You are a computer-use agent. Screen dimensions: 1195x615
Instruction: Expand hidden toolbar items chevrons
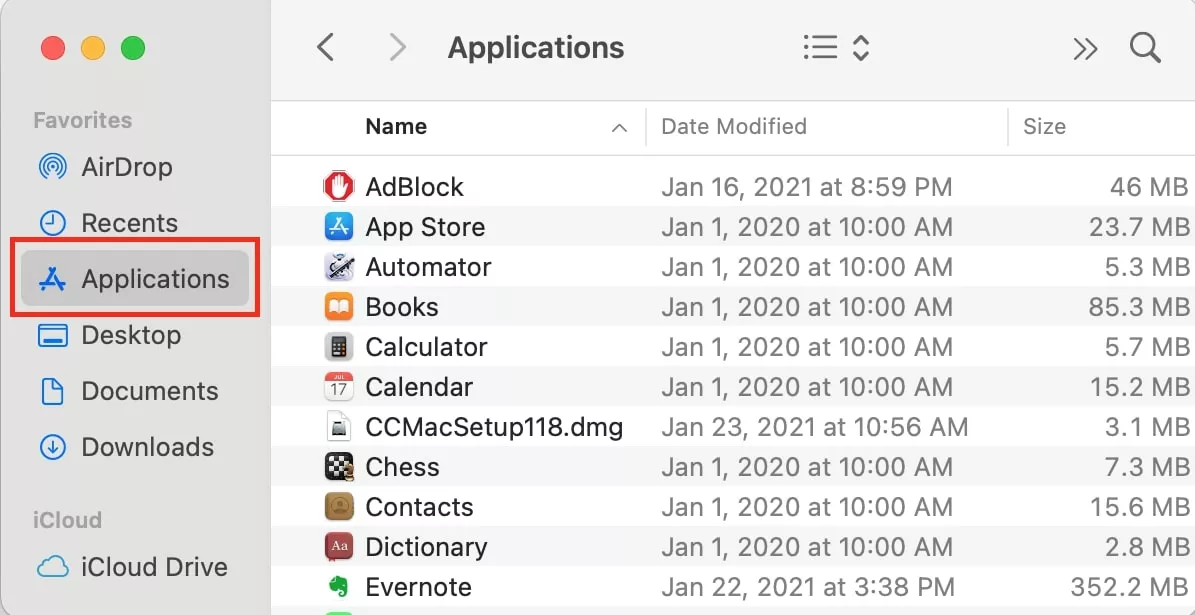coord(1085,48)
